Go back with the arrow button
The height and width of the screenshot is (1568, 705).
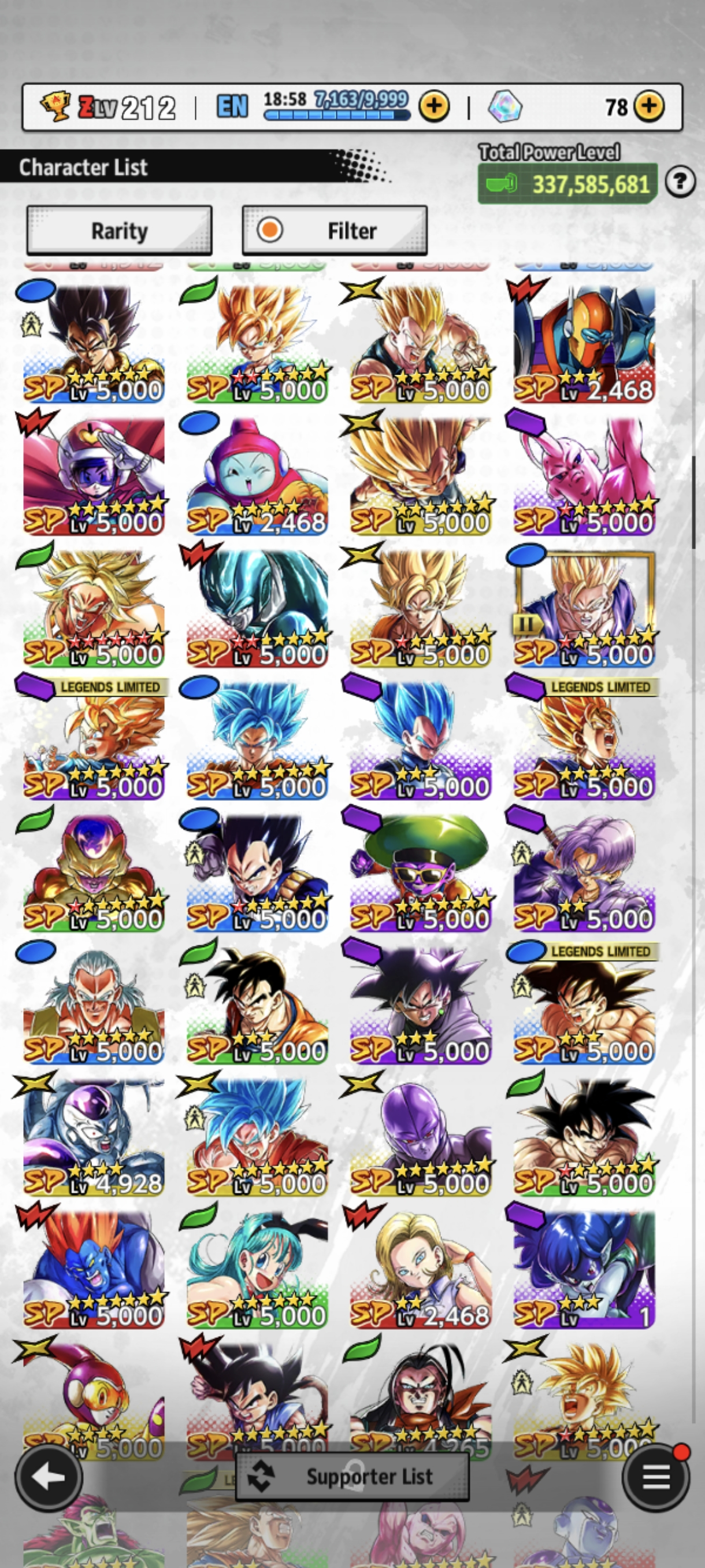point(49,1476)
